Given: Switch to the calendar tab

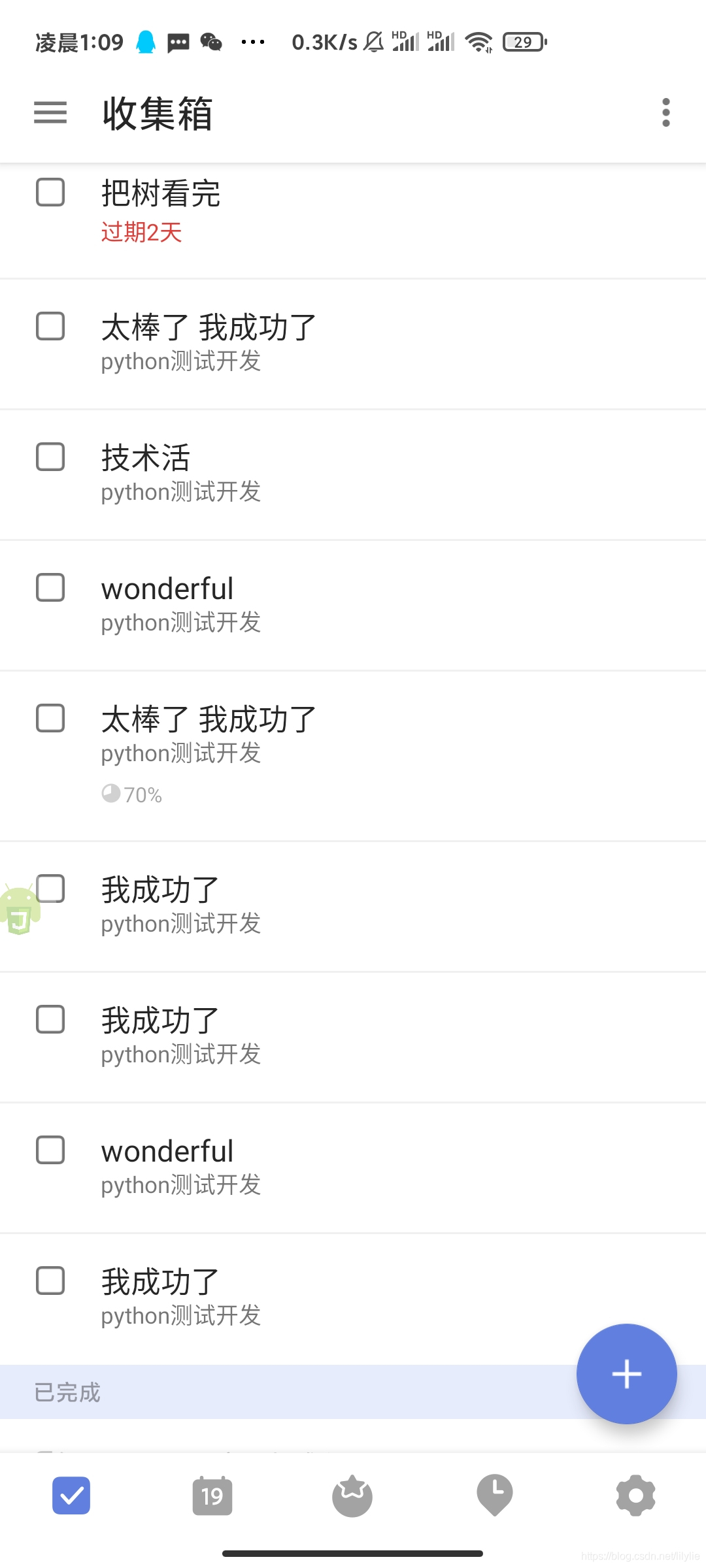Looking at the screenshot, I should [212, 1495].
